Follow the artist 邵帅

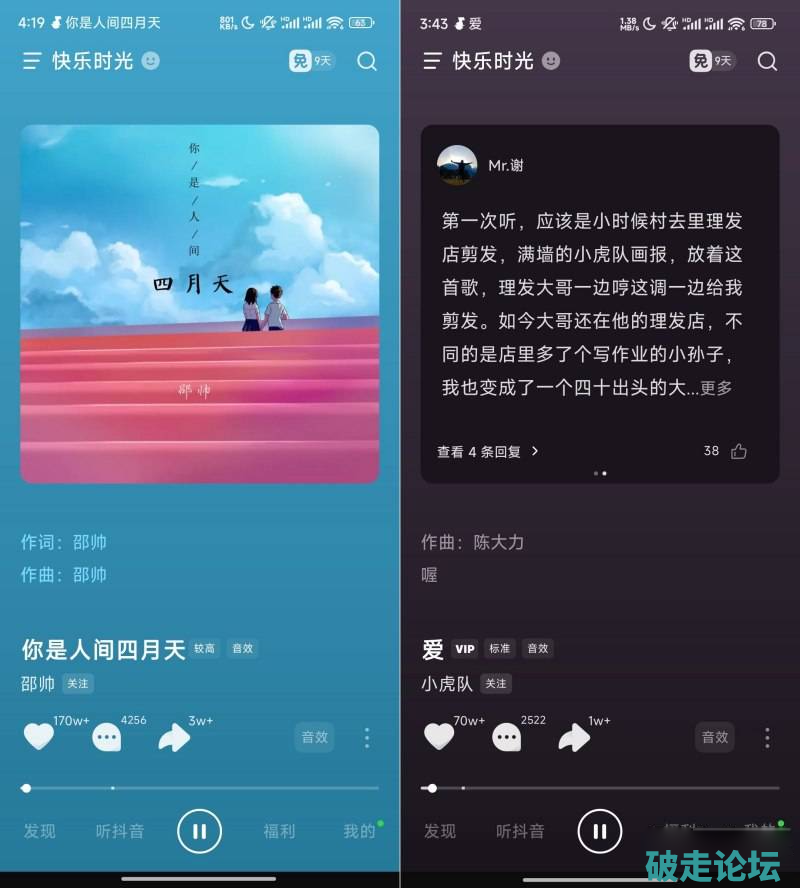point(78,684)
